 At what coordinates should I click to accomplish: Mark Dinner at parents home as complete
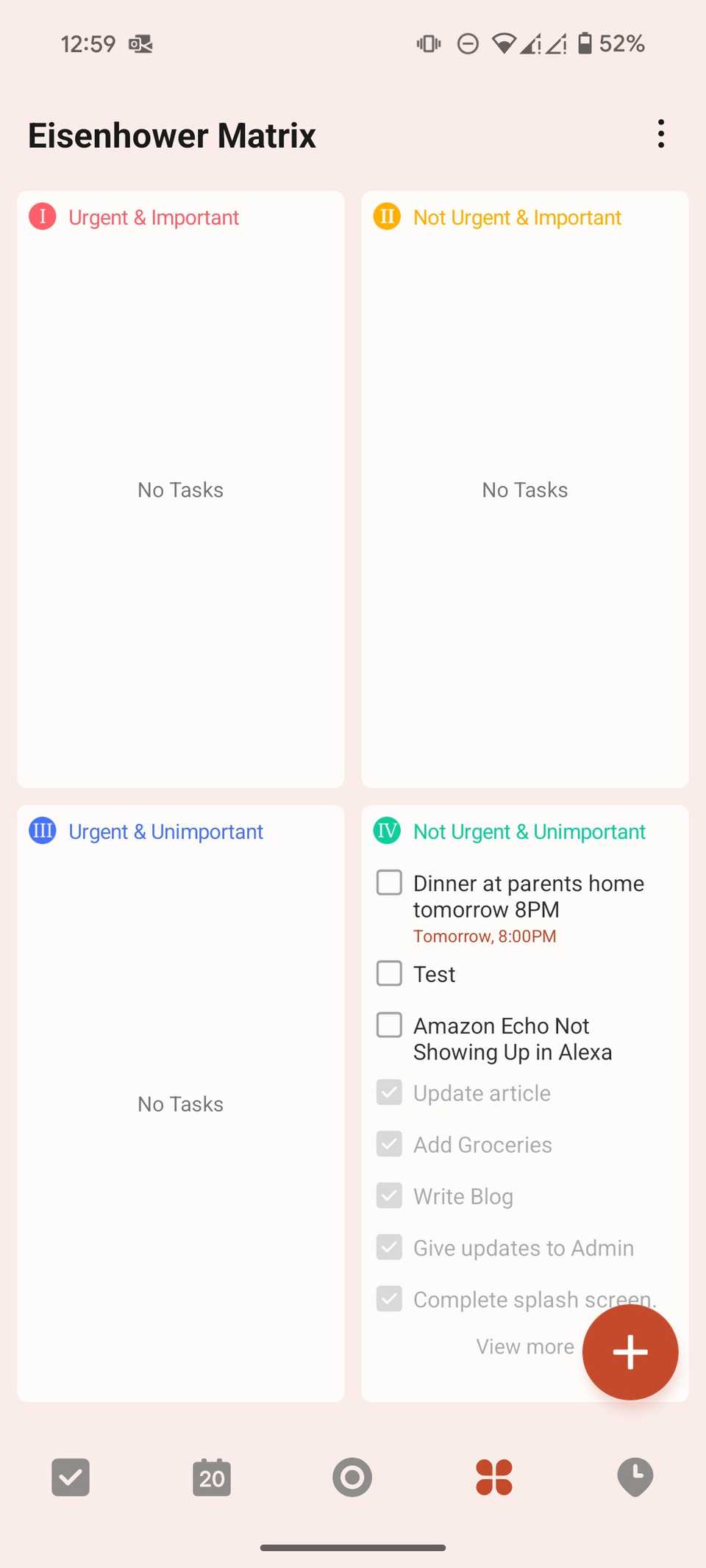coord(389,882)
